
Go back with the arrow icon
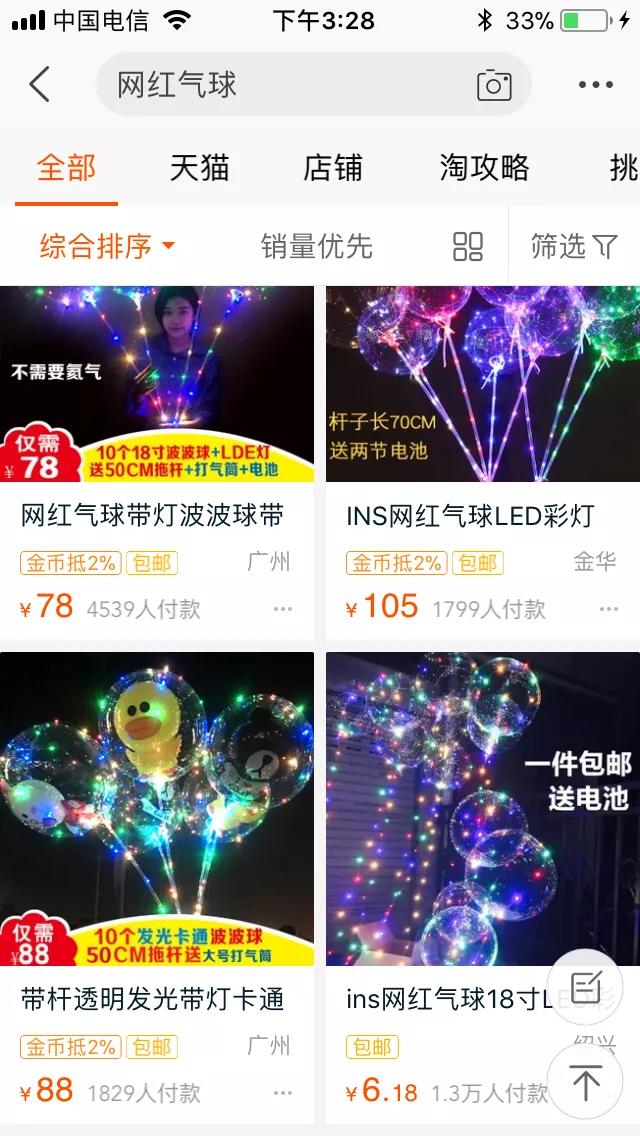coord(40,85)
